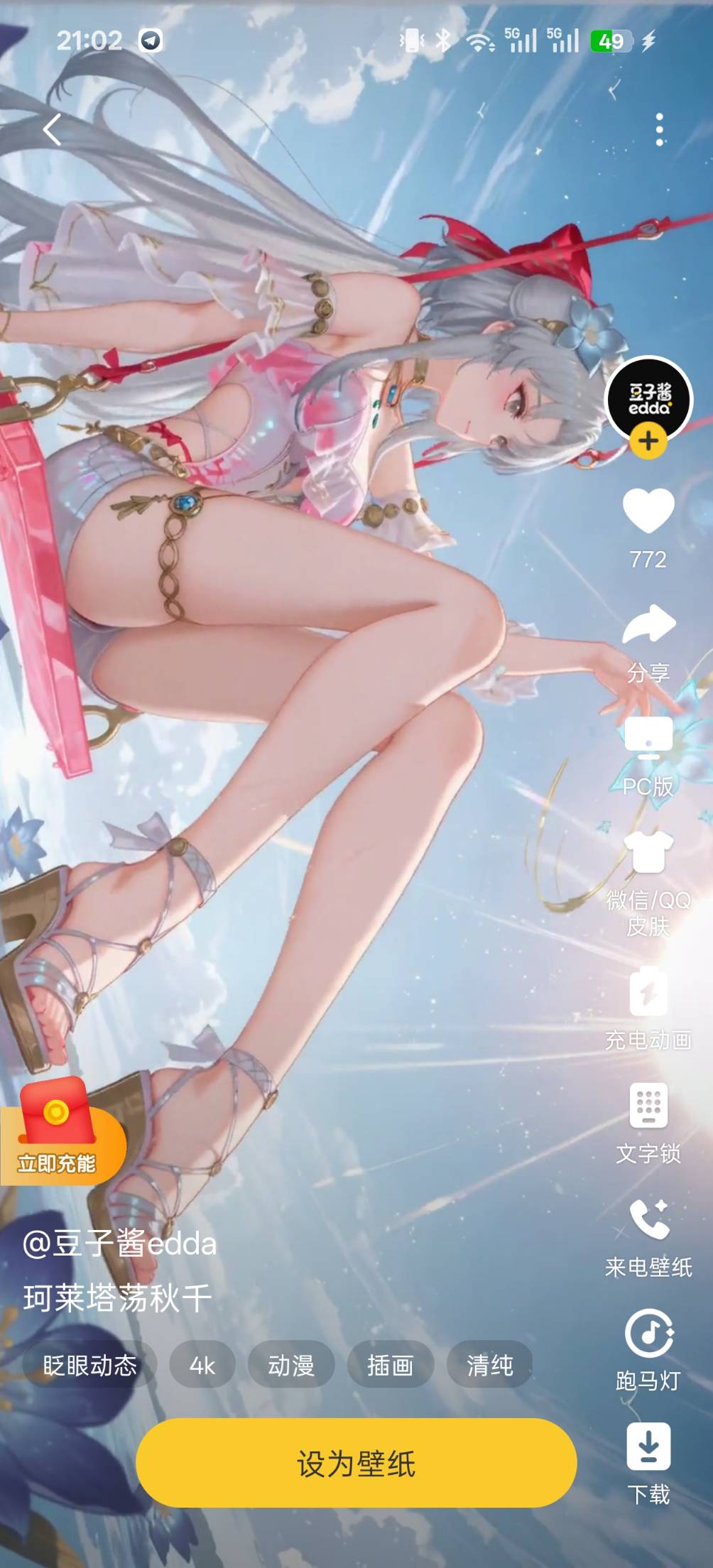
Task: Browse the 动漫 tag
Action: [x=290, y=1364]
